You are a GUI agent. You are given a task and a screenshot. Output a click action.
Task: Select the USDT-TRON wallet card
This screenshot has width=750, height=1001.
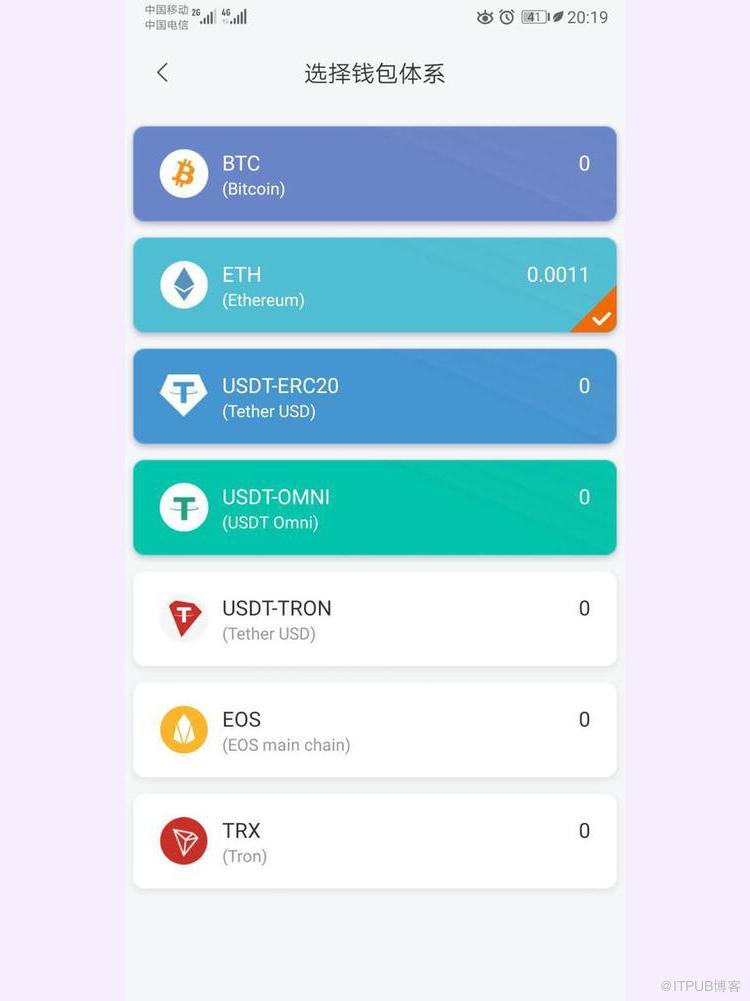click(x=374, y=618)
